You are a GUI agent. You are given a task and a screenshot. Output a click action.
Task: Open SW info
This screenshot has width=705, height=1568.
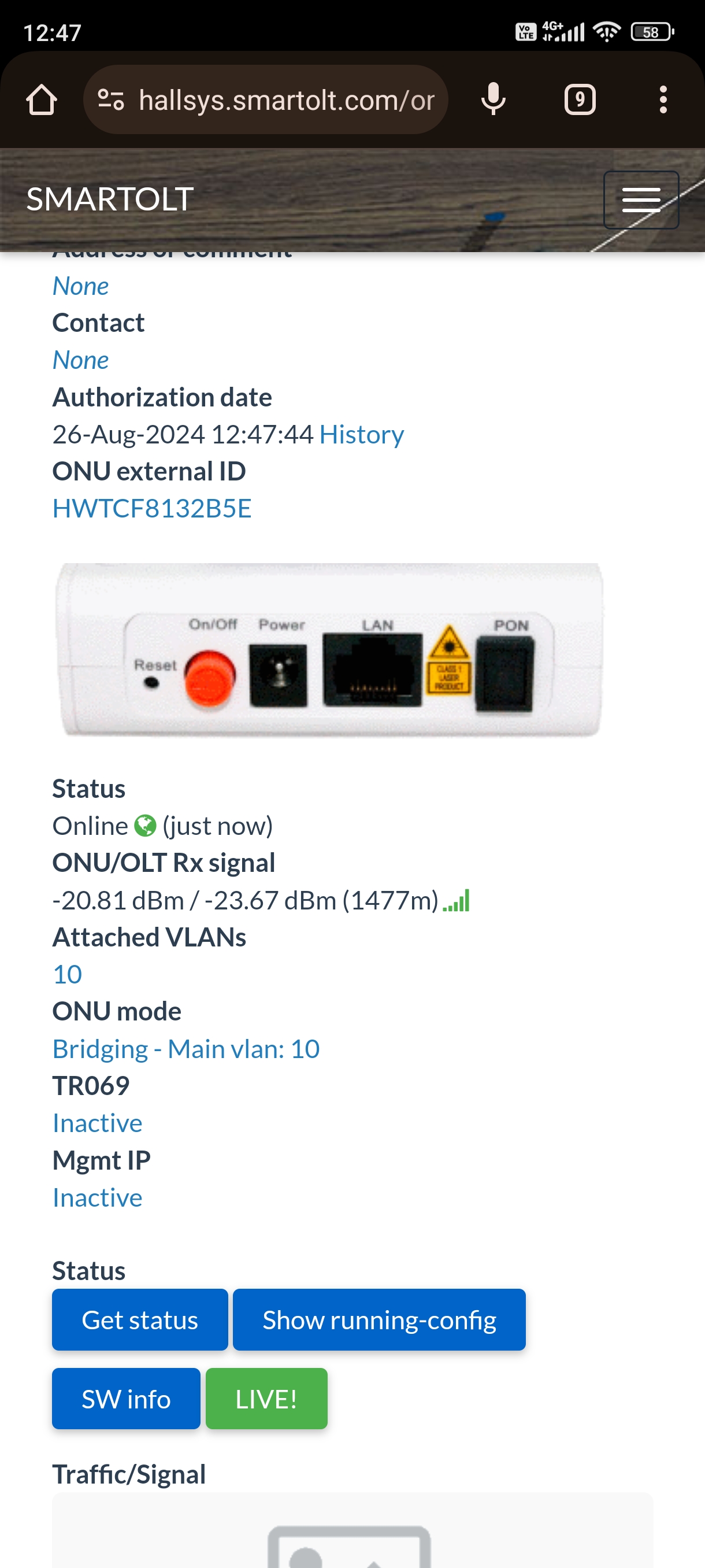coord(126,1398)
